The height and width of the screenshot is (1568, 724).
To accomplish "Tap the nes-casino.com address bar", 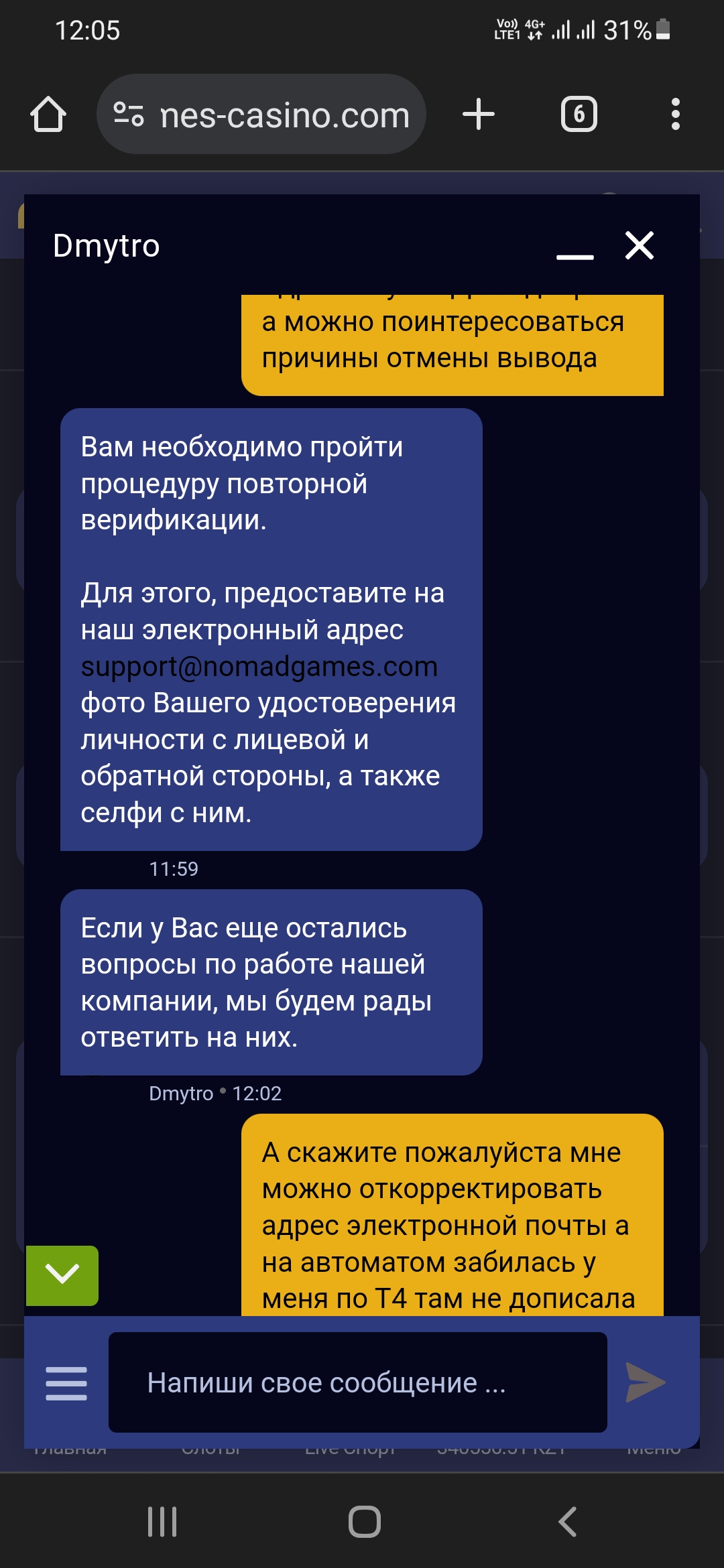I will point(261,114).
